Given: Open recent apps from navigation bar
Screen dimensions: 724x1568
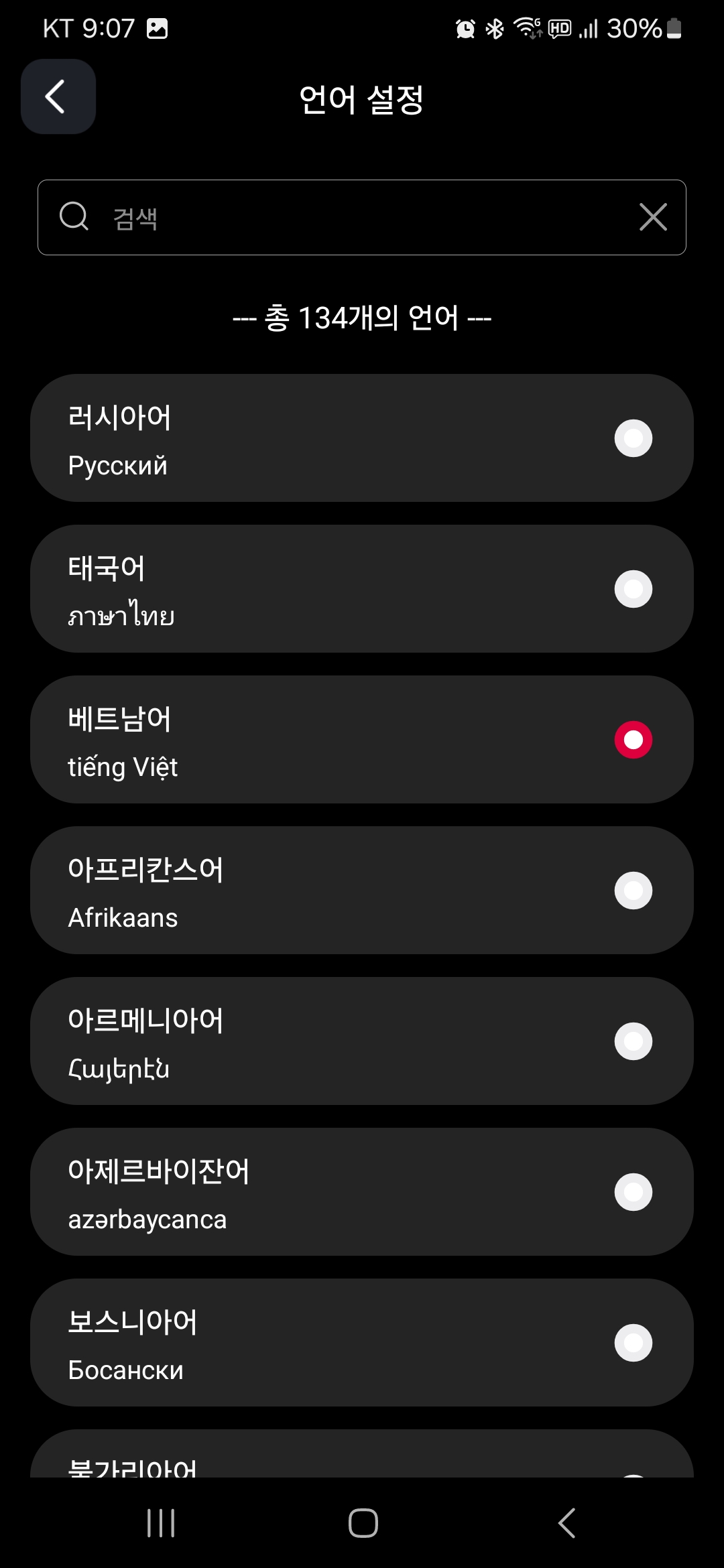Looking at the screenshot, I should click(x=161, y=1523).
